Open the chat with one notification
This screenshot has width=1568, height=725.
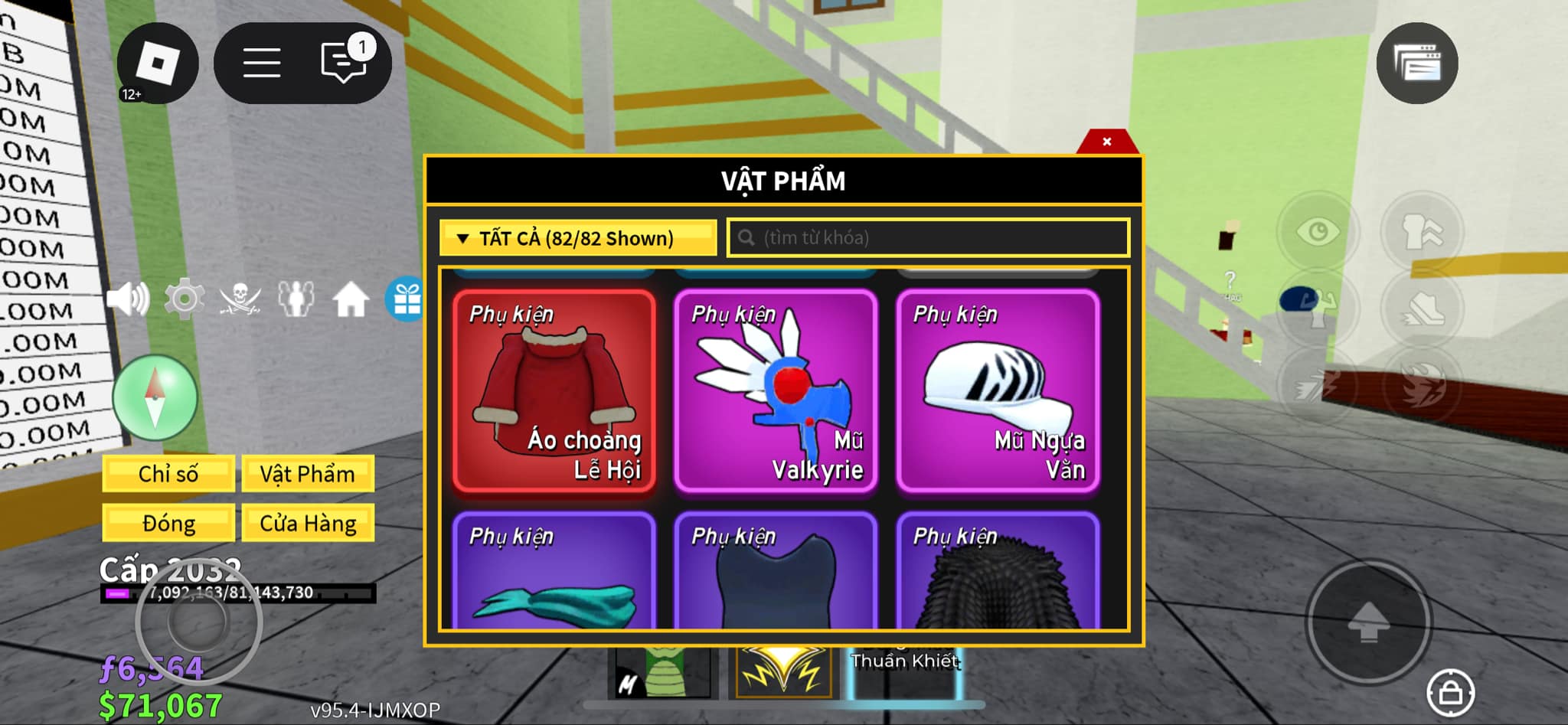(x=344, y=63)
